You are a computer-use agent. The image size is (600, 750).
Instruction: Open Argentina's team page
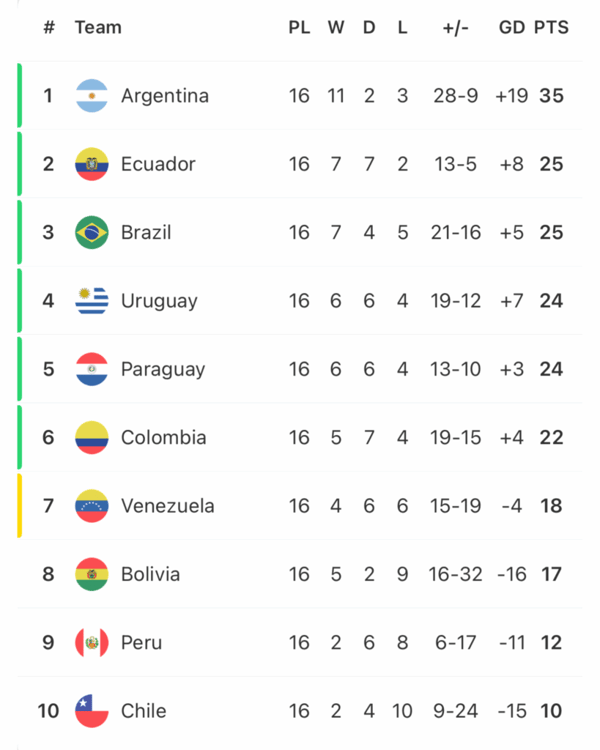[164, 96]
